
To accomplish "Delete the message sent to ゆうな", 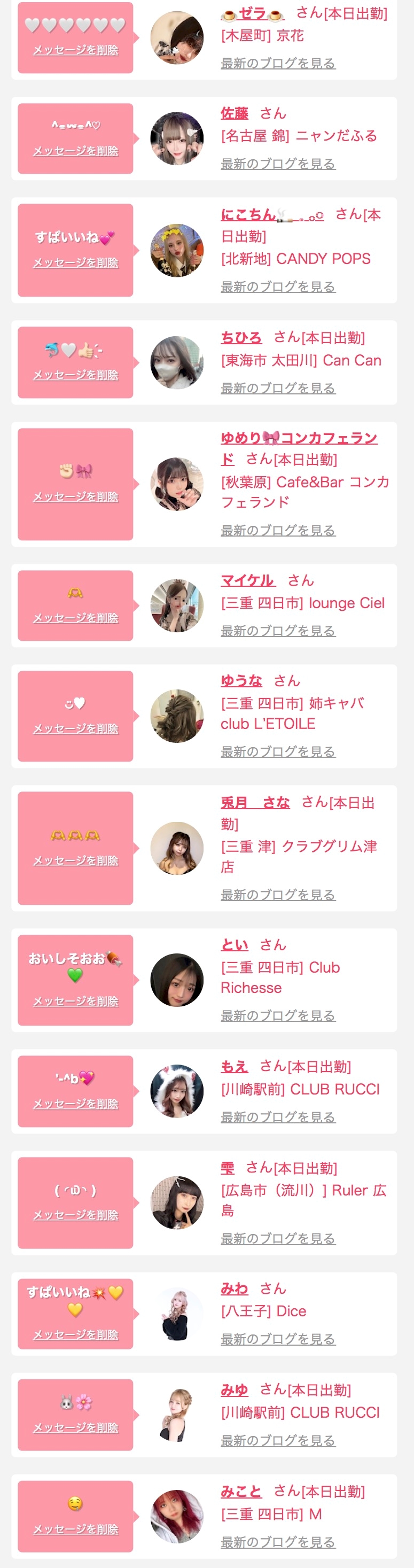I will tap(75, 728).
